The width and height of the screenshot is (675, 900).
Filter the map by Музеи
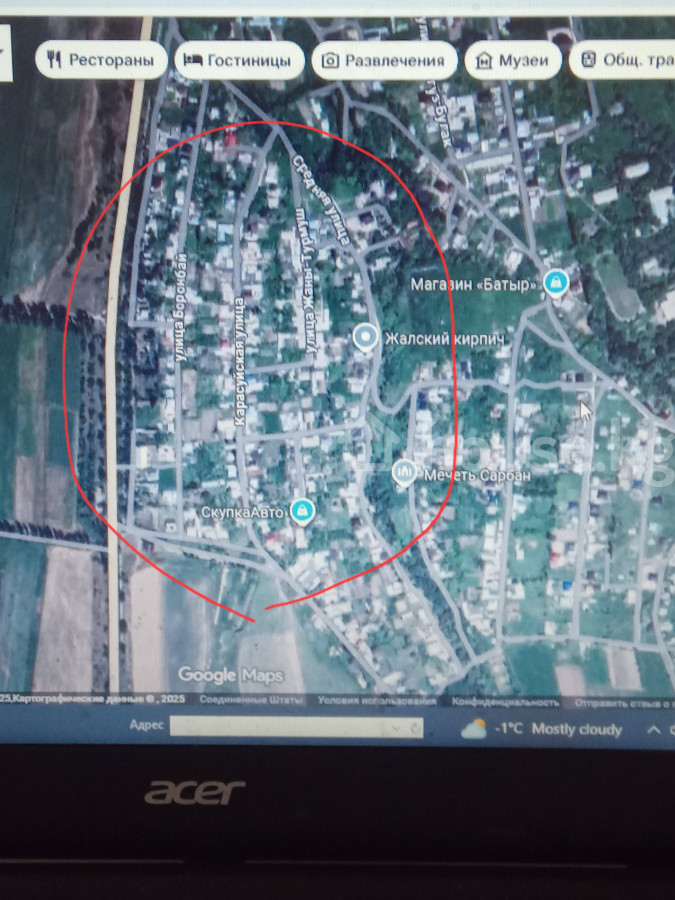[x=512, y=60]
